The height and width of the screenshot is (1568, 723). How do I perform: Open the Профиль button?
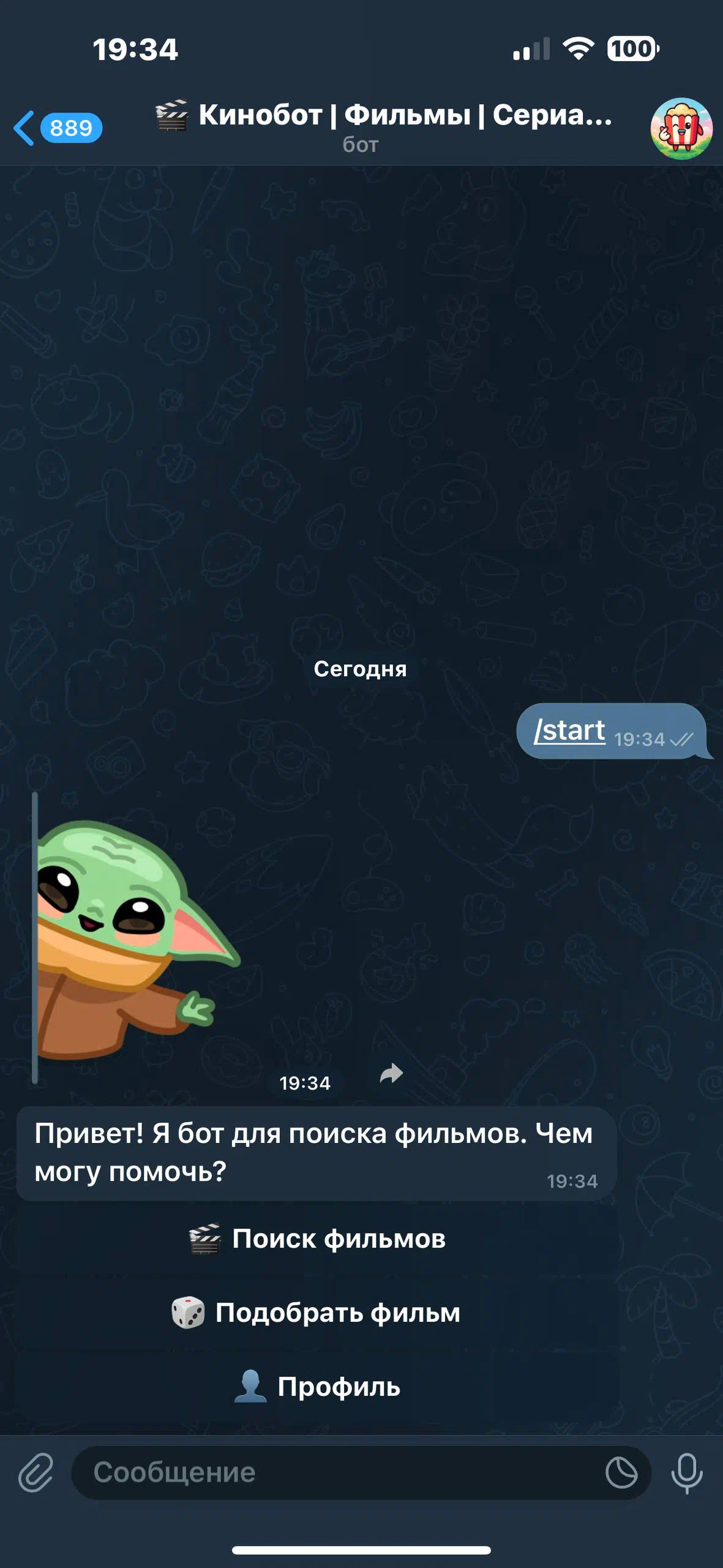pyautogui.click(x=317, y=1387)
